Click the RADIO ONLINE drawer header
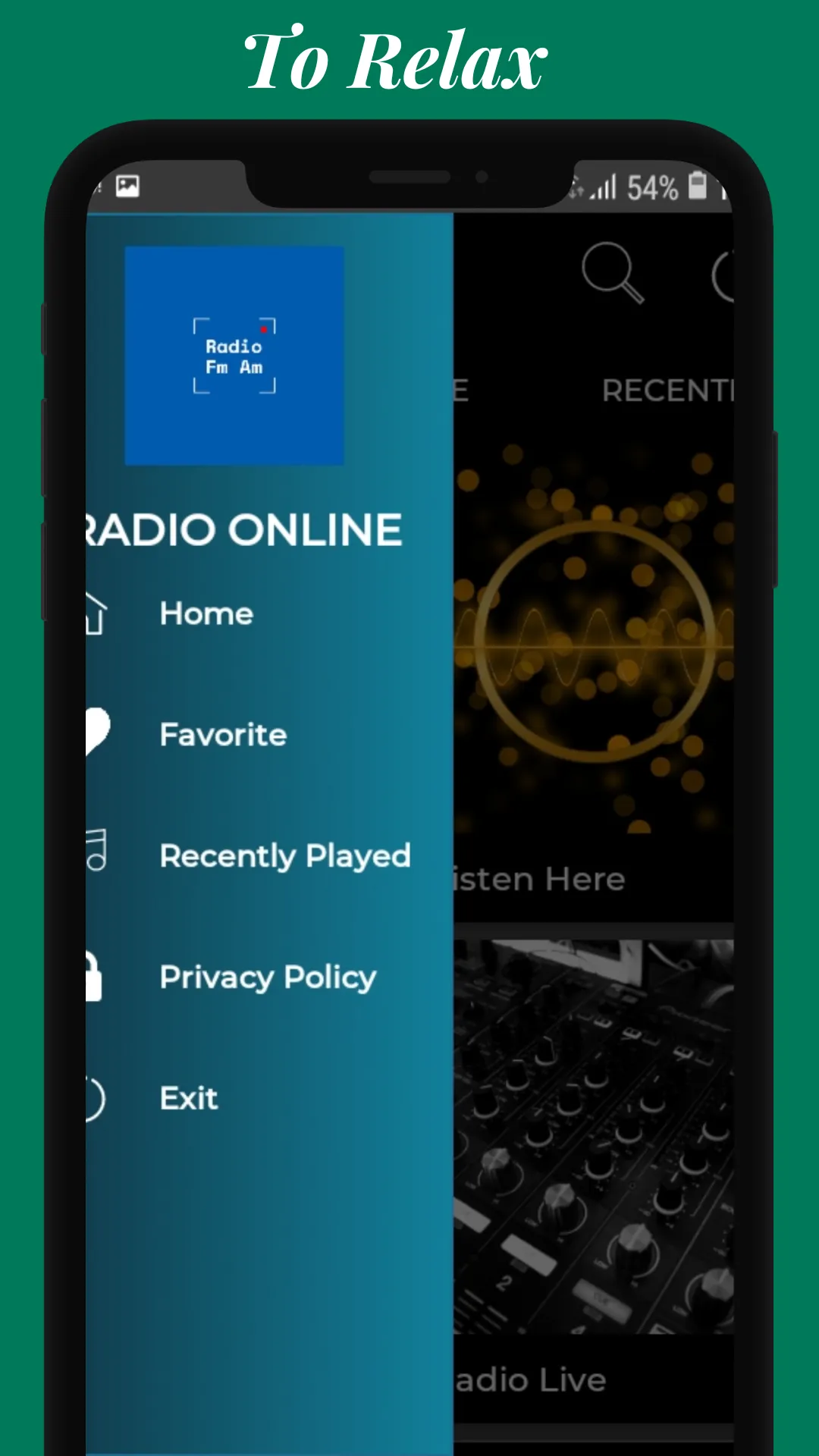The image size is (819, 1456). pos(243,529)
